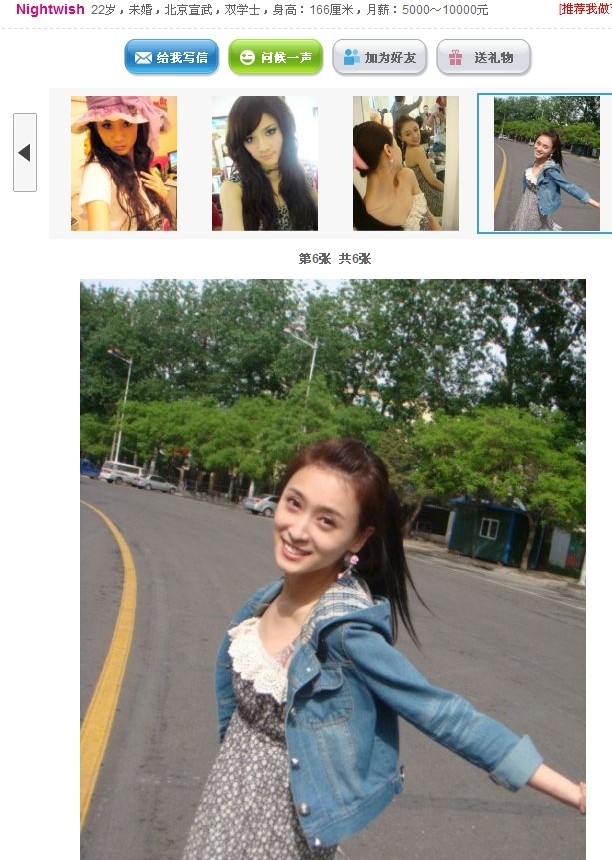Tap the large main photo

333,569
